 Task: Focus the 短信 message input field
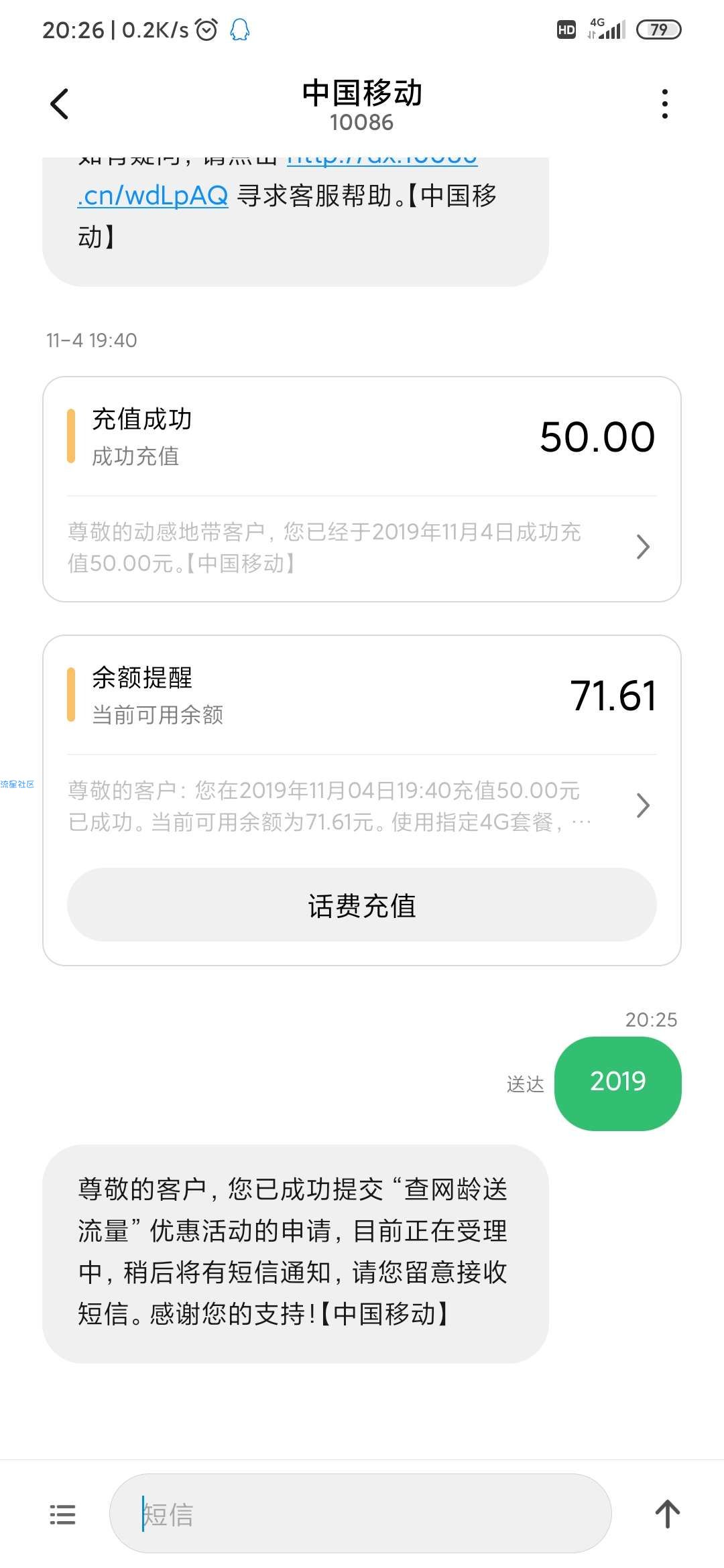361,1514
